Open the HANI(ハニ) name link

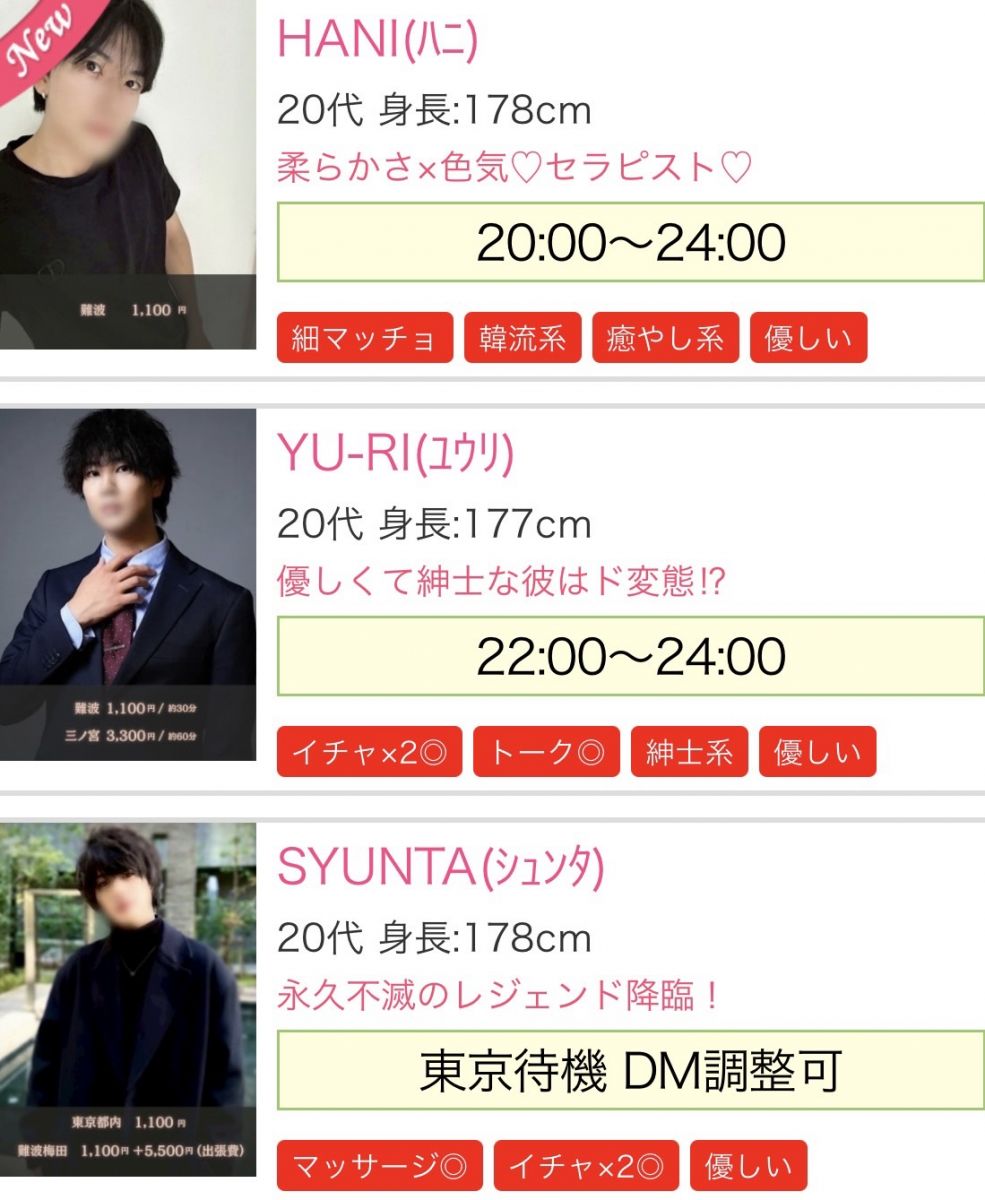[x=378, y=39]
